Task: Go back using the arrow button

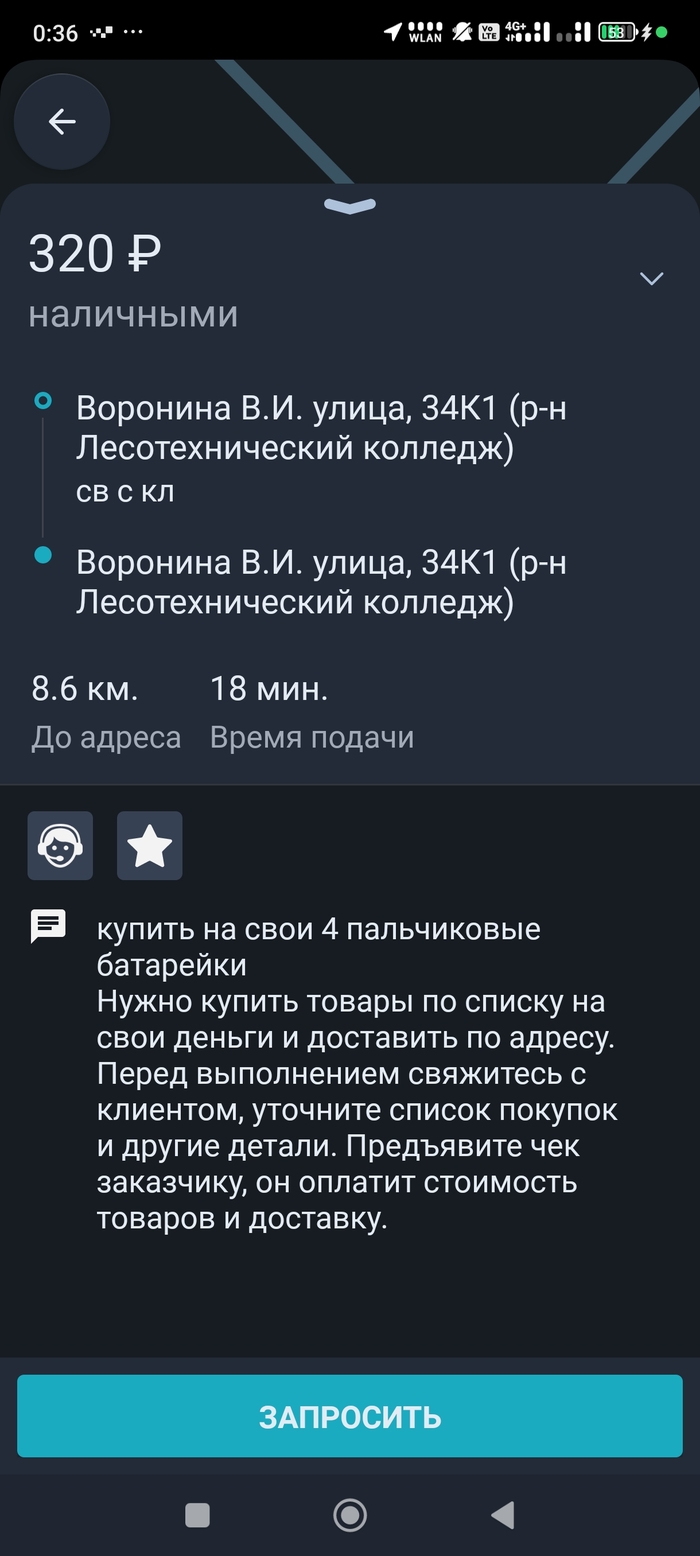Action: coord(62,122)
